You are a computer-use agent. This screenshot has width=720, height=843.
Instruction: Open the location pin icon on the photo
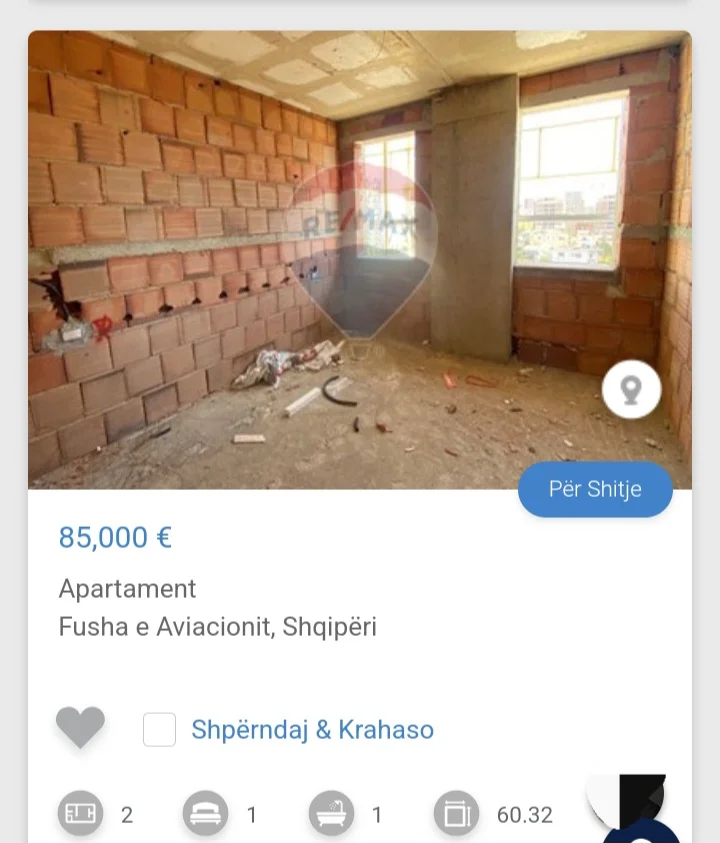(630, 390)
